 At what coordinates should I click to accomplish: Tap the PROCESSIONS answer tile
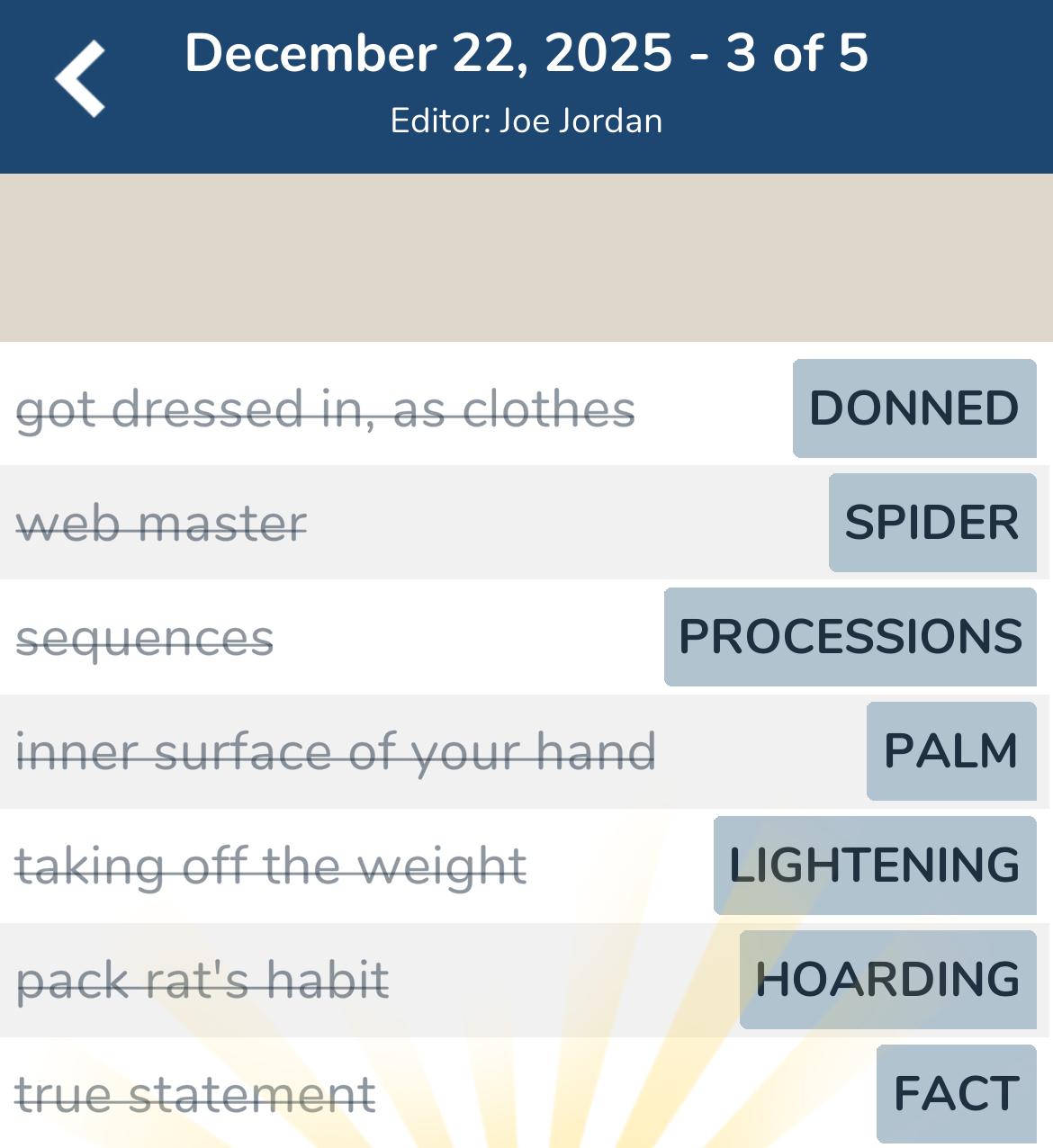[x=850, y=637]
